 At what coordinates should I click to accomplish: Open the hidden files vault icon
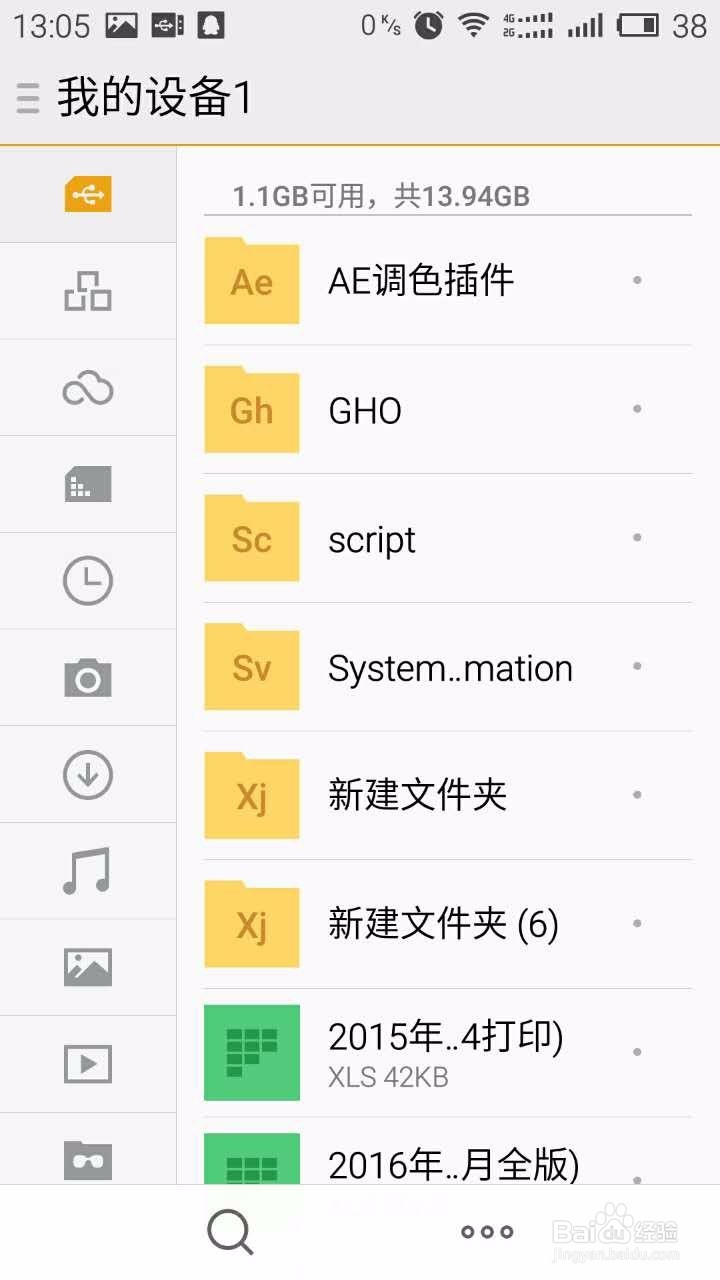click(88, 1158)
